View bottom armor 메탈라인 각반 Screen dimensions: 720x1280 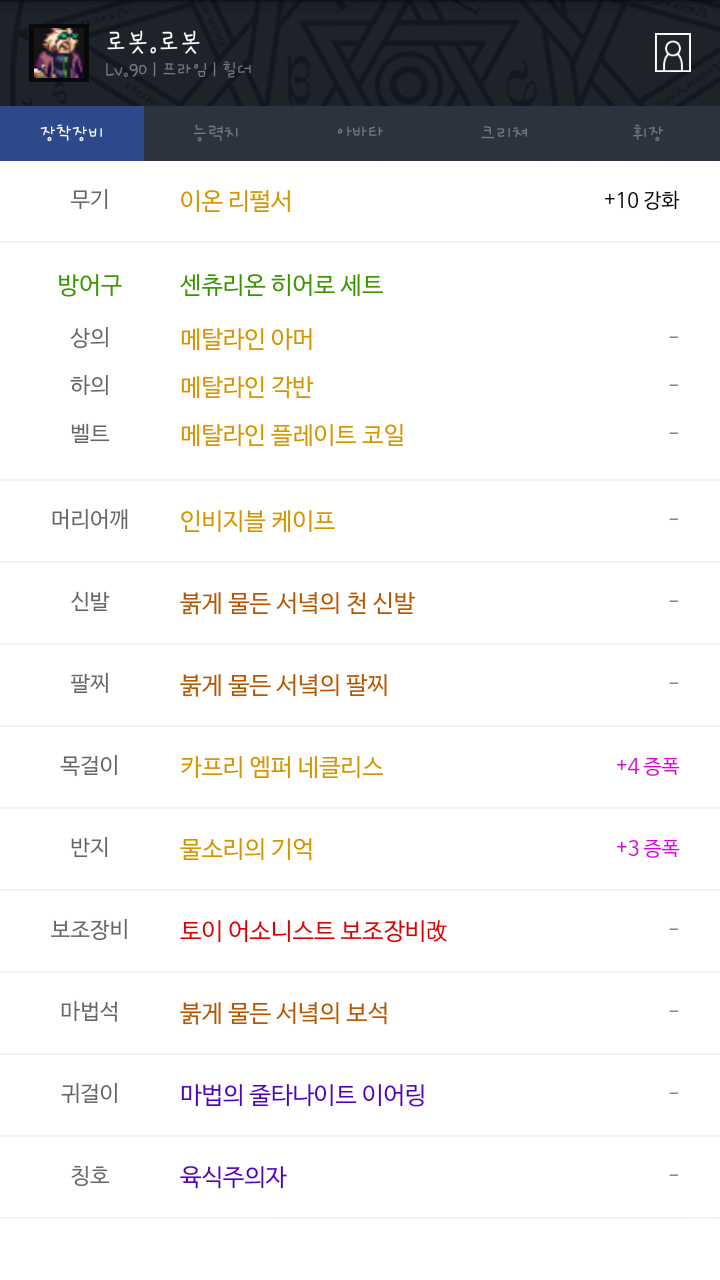click(247, 387)
